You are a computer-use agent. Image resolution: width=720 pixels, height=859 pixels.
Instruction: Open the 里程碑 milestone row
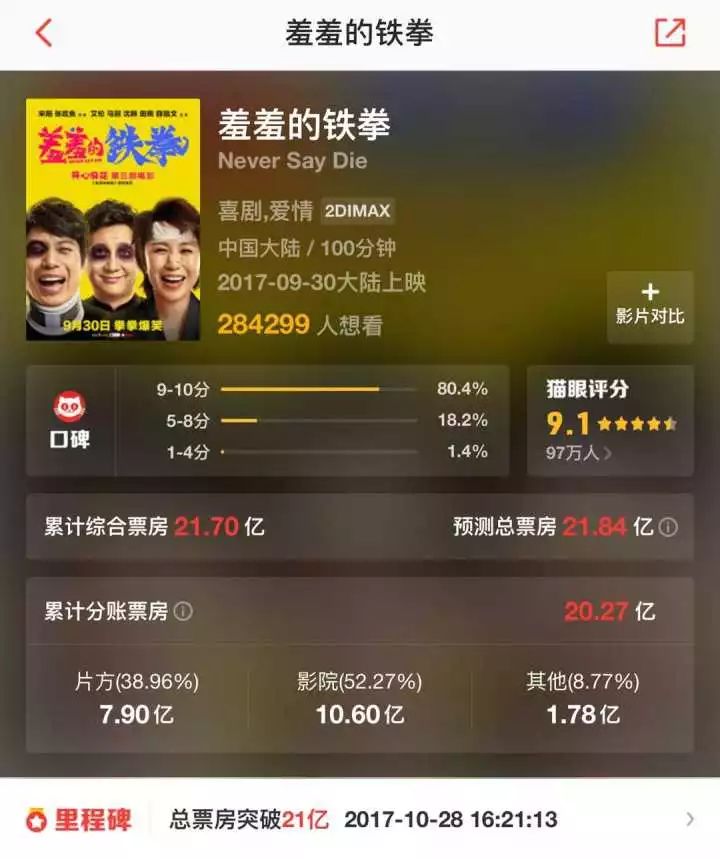click(360, 820)
